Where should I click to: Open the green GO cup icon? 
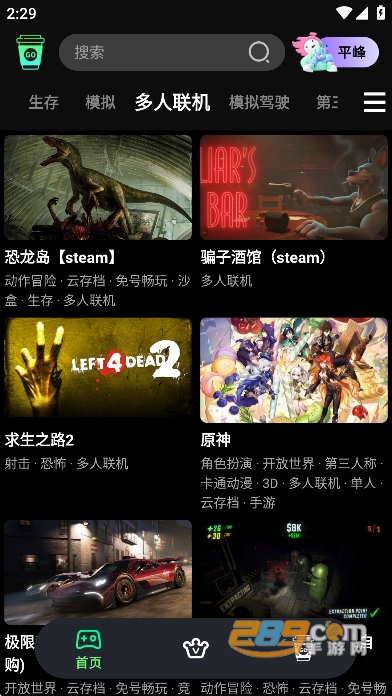click(x=30, y=52)
